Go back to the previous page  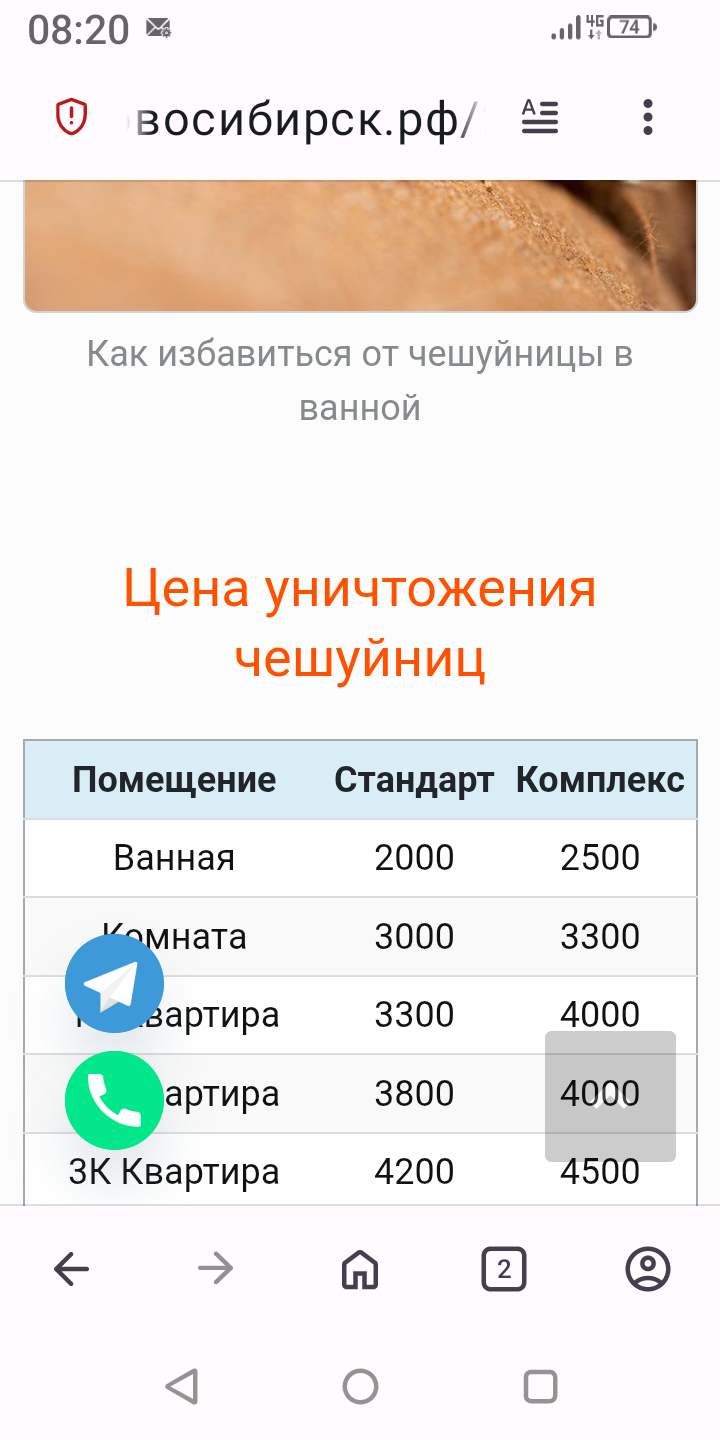click(x=72, y=1270)
